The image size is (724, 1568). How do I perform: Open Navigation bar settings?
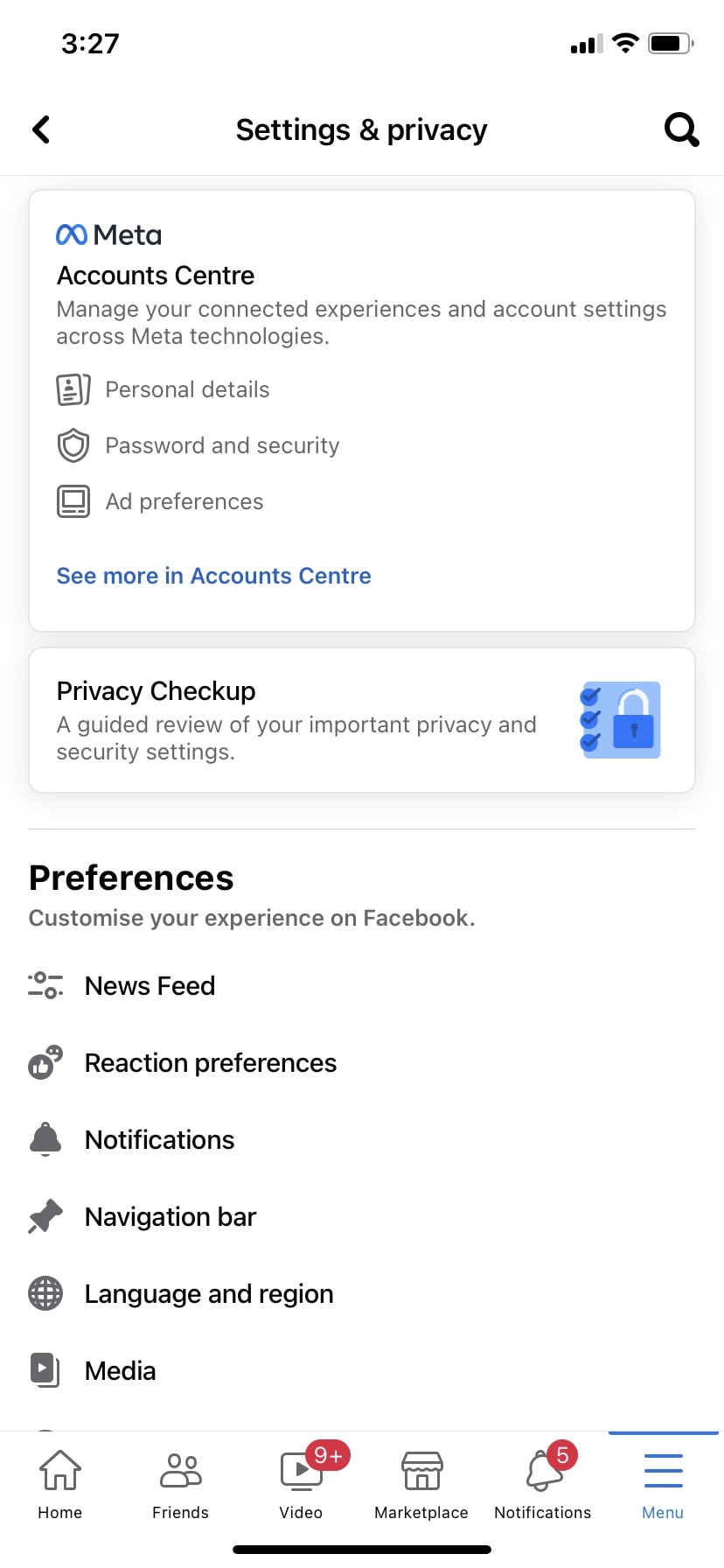(170, 1216)
